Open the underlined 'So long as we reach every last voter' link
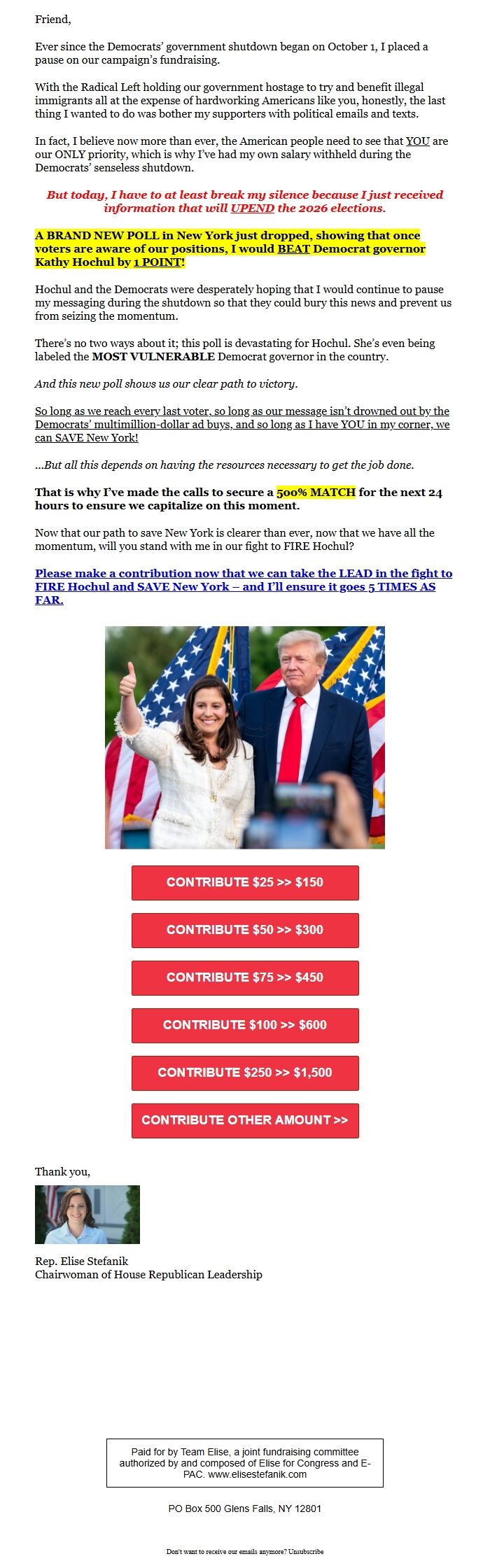The image size is (490, 1568). pos(242,424)
